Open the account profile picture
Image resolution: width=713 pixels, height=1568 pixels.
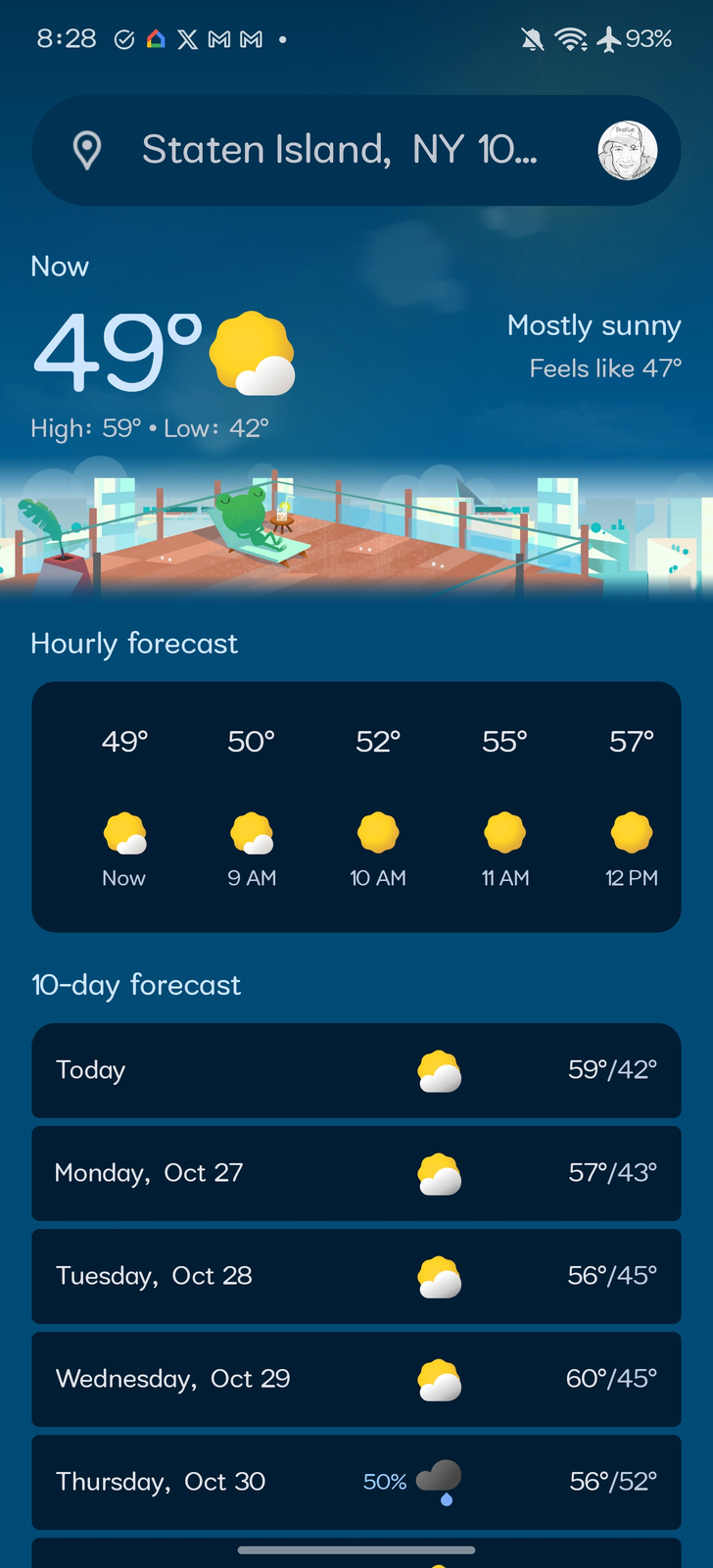click(627, 151)
